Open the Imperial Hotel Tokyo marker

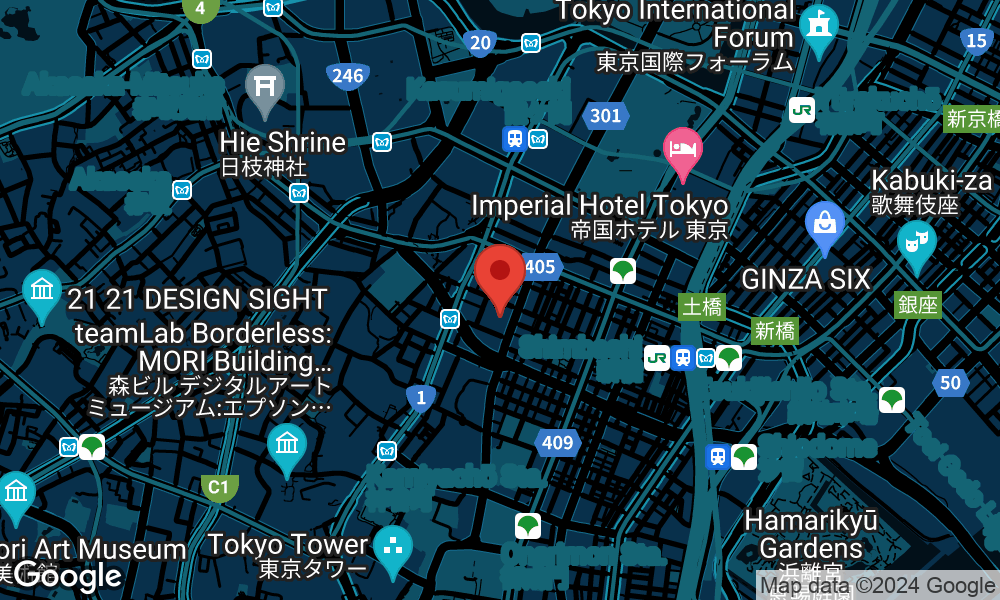click(683, 152)
